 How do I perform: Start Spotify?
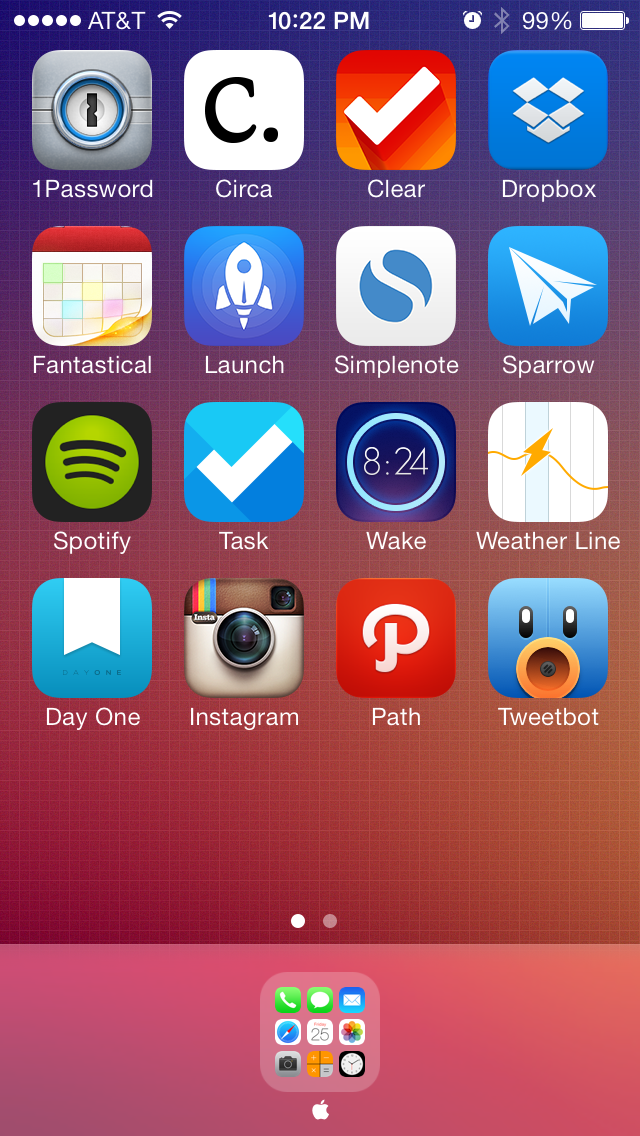[92, 462]
